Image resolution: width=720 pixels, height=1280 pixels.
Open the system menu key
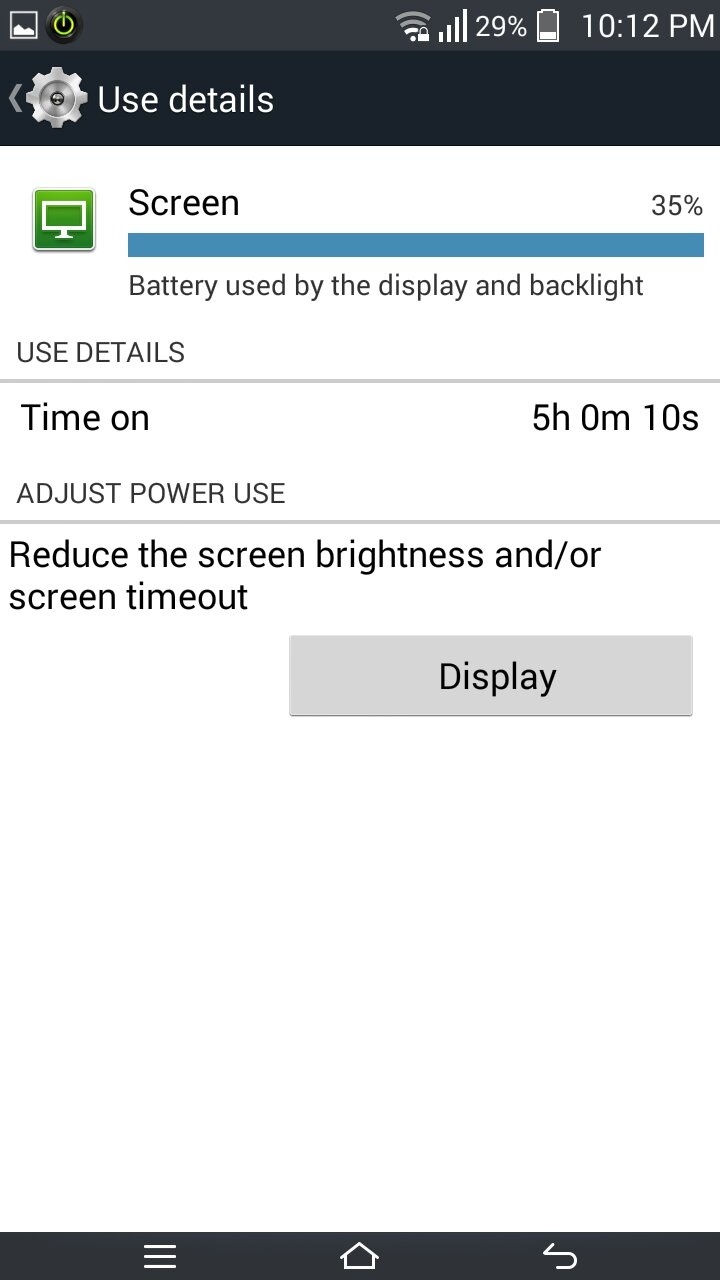pyautogui.click(x=160, y=1256)
